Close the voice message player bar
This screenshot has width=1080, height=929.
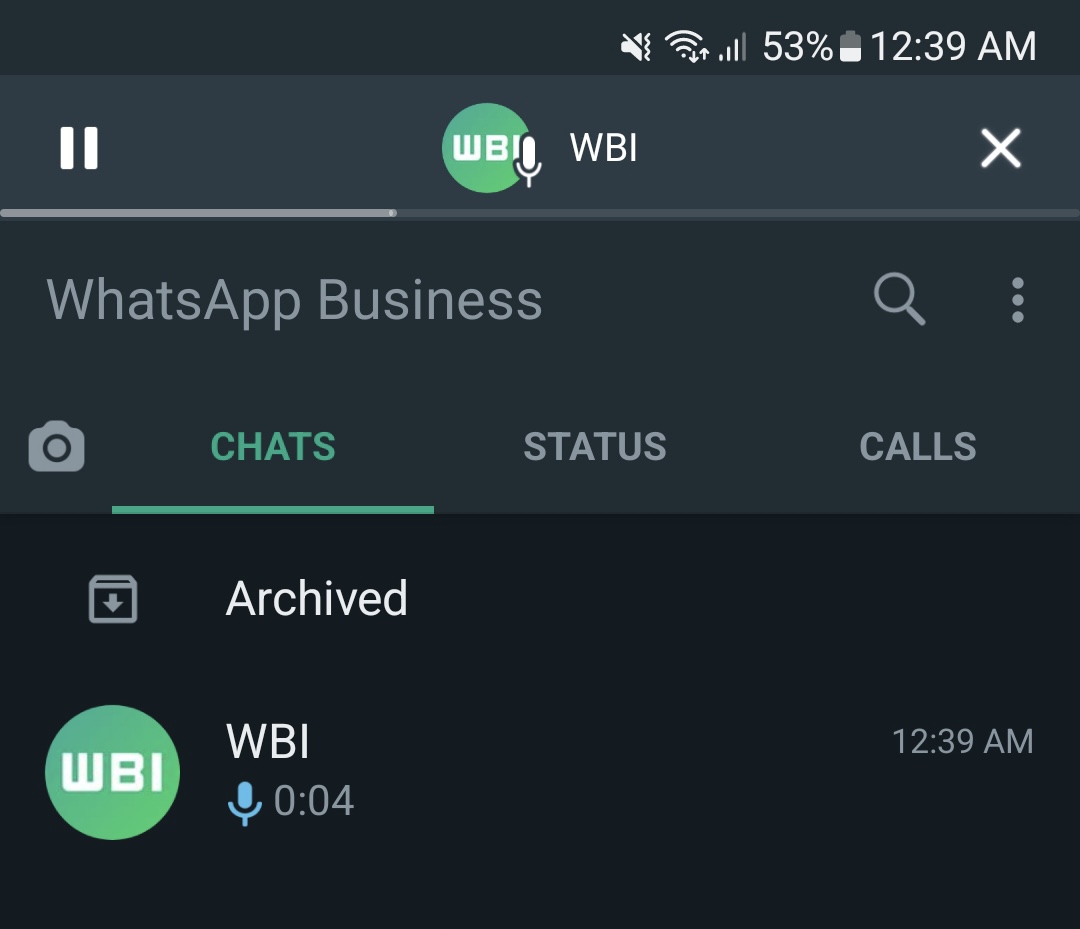pos(1000,149)
